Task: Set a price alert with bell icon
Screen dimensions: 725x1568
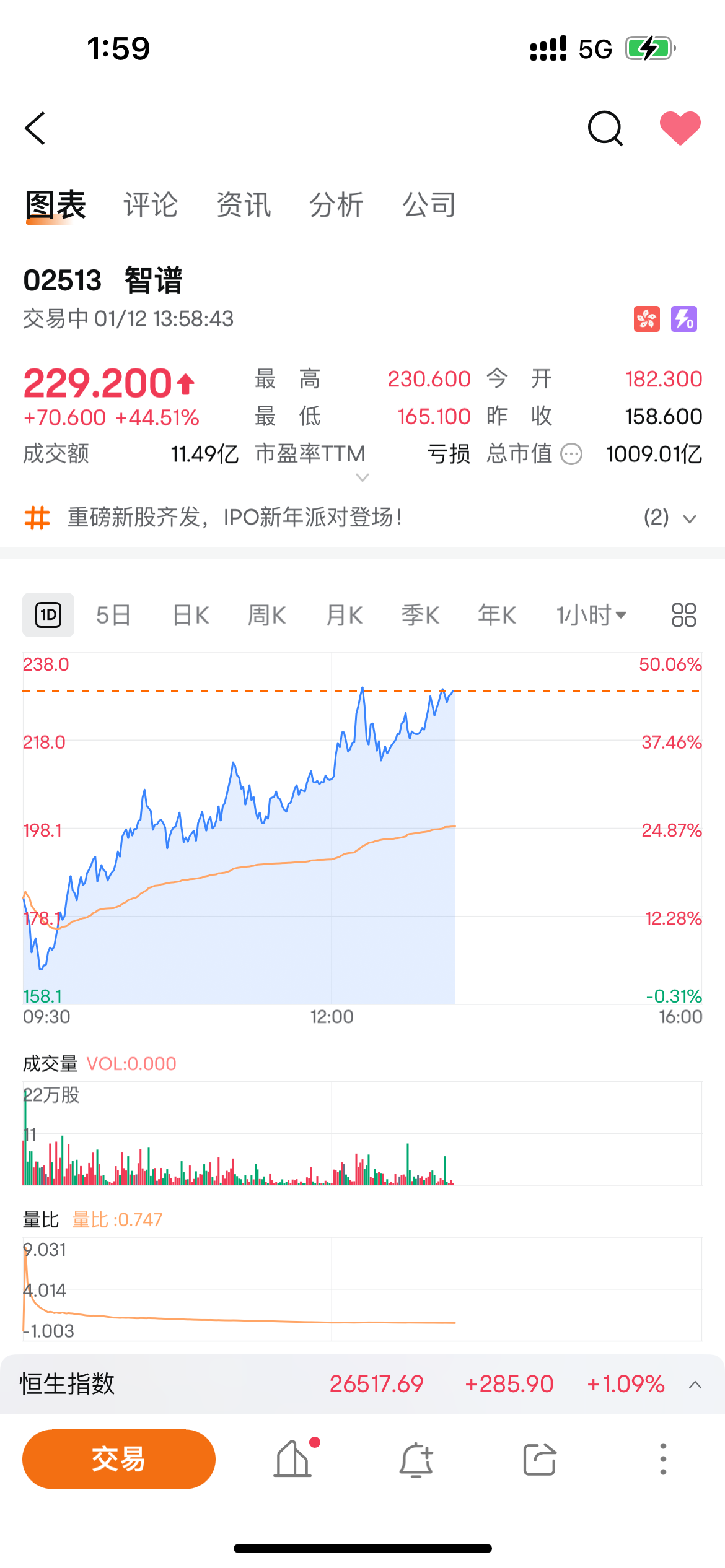Action: [x=416, y=1460]
